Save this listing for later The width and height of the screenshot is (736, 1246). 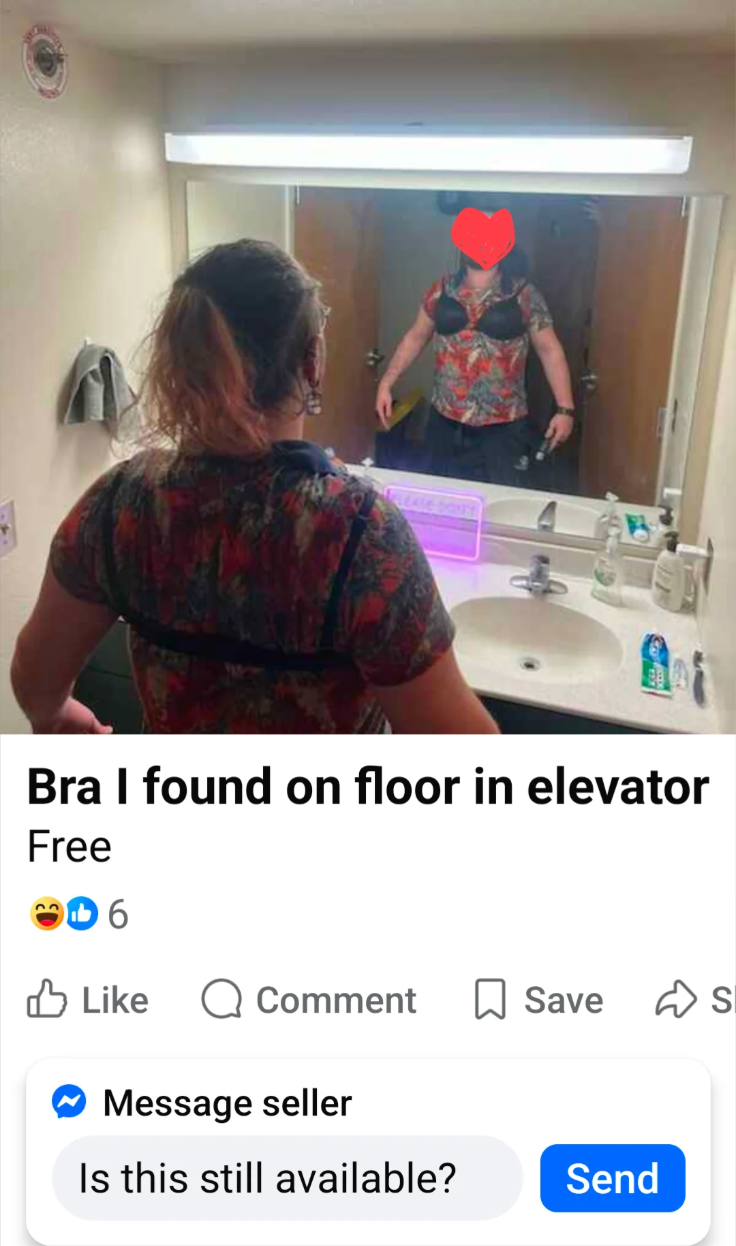pos(540,999)
